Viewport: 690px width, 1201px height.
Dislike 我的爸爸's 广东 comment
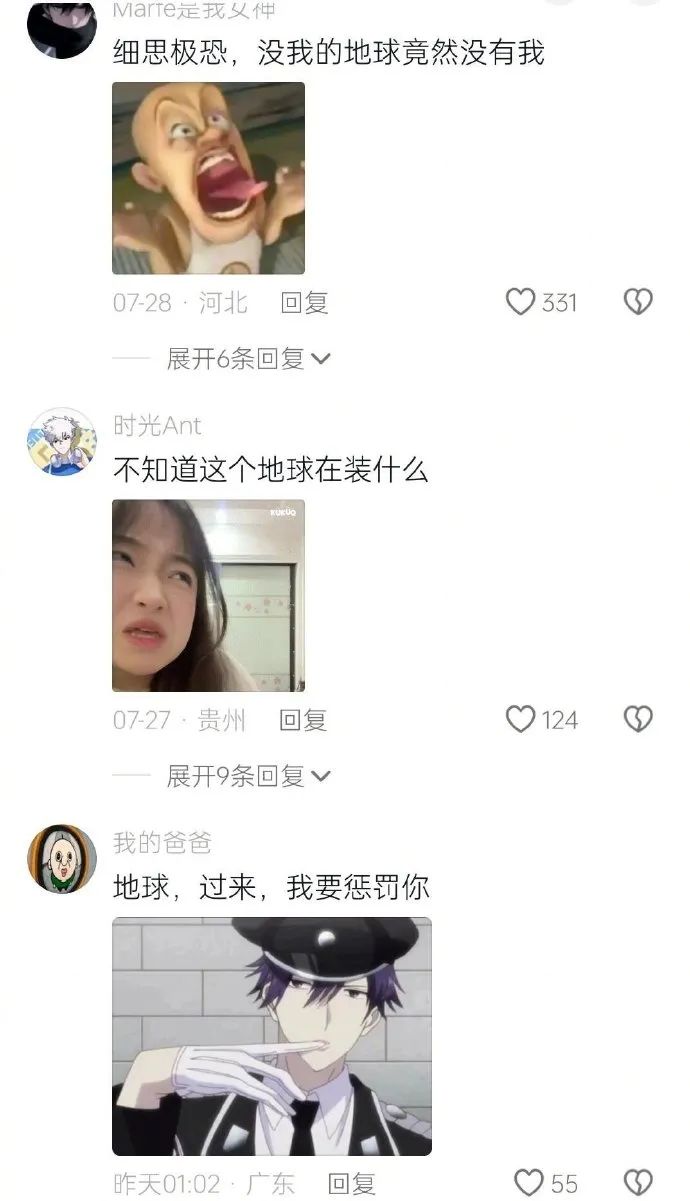coord(638,1184)
